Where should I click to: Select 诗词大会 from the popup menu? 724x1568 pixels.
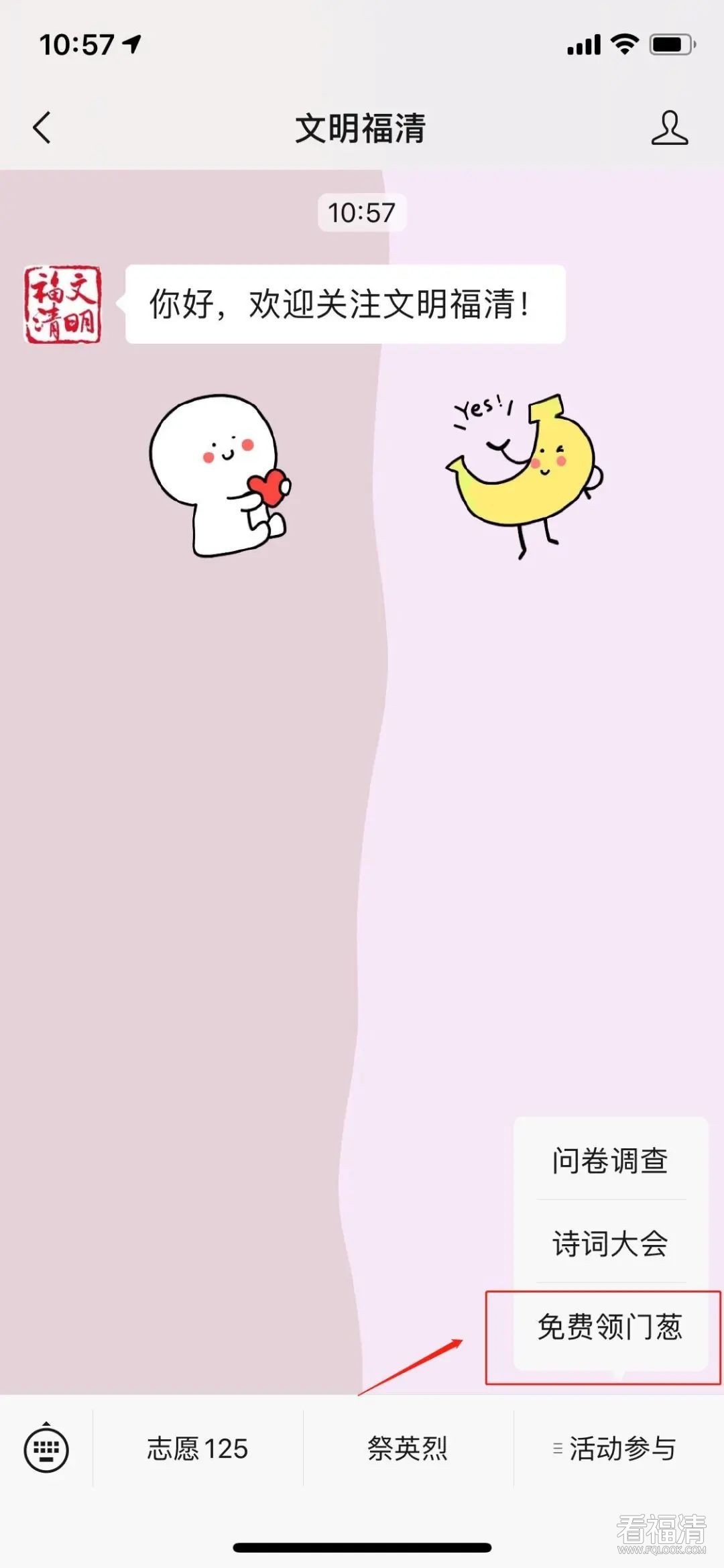click(610, 1244)
